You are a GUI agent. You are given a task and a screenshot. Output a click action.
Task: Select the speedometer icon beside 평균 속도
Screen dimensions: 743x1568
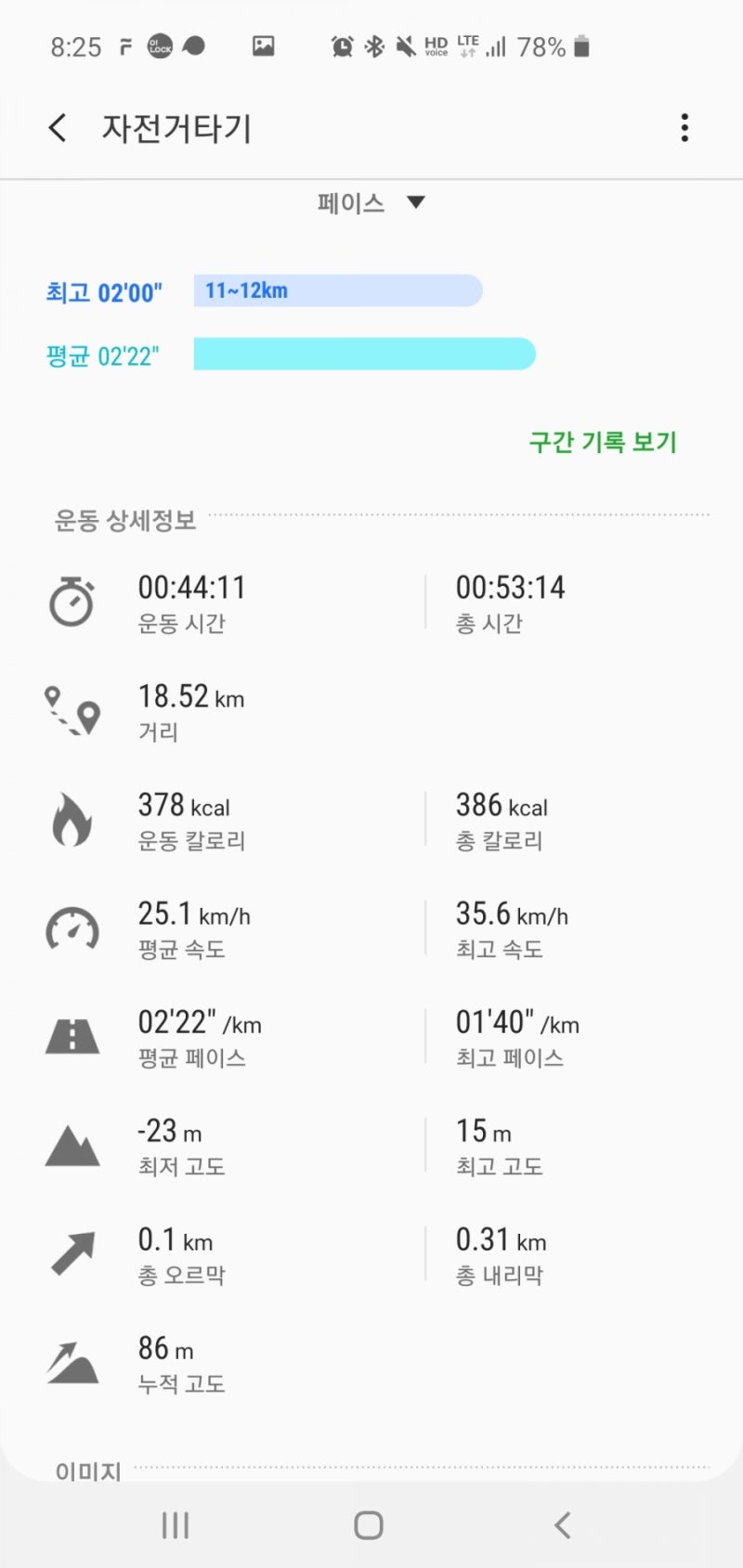[72, 928]
